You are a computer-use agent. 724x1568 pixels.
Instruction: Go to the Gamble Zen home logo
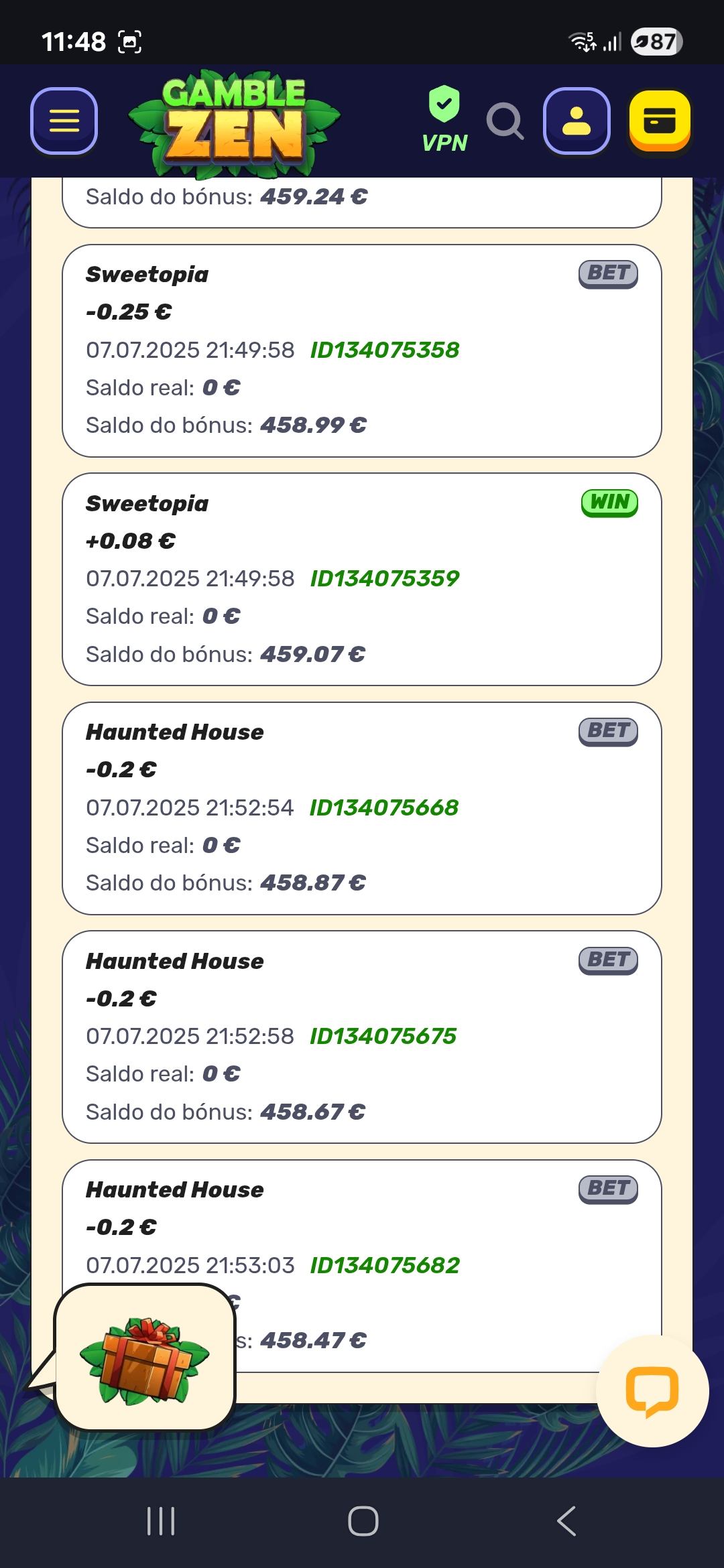(x=234, y=123)
